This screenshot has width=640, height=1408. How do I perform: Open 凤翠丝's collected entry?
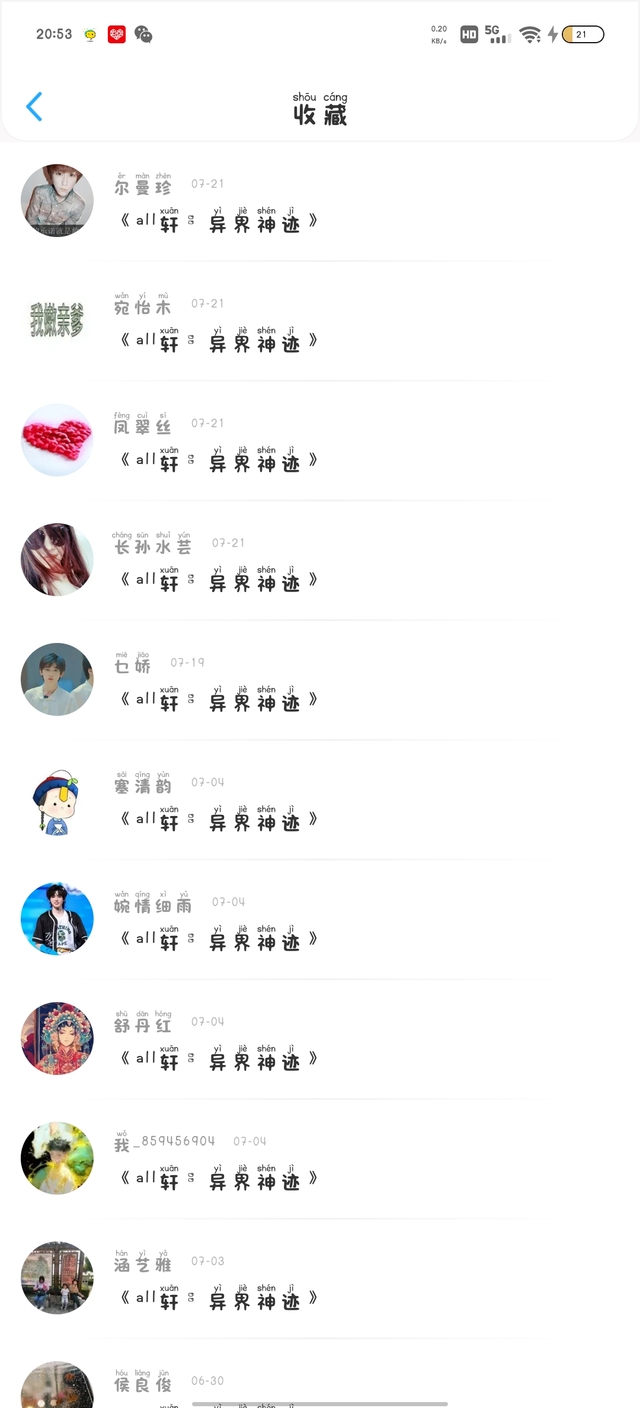[218, 461]
